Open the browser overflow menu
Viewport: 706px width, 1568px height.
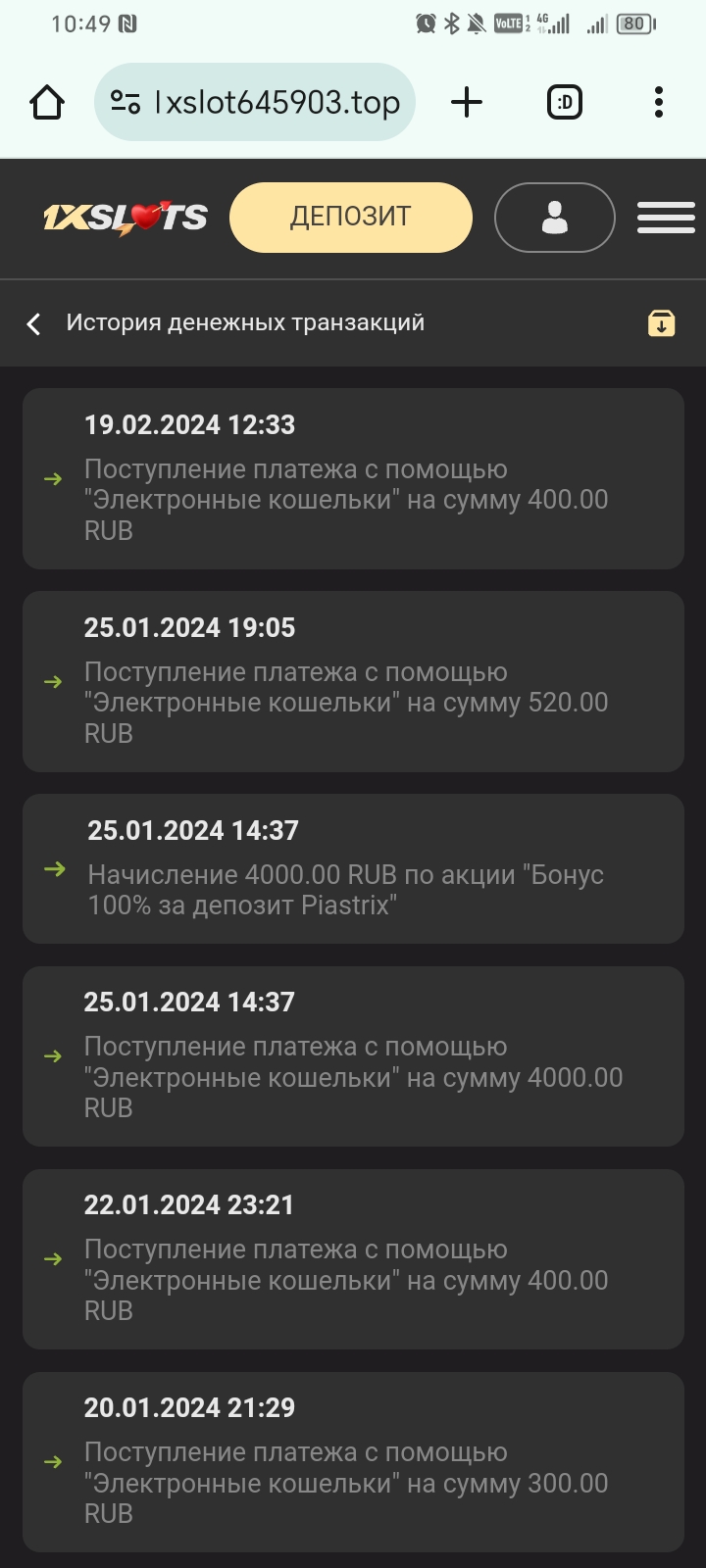tap(658, 102)
